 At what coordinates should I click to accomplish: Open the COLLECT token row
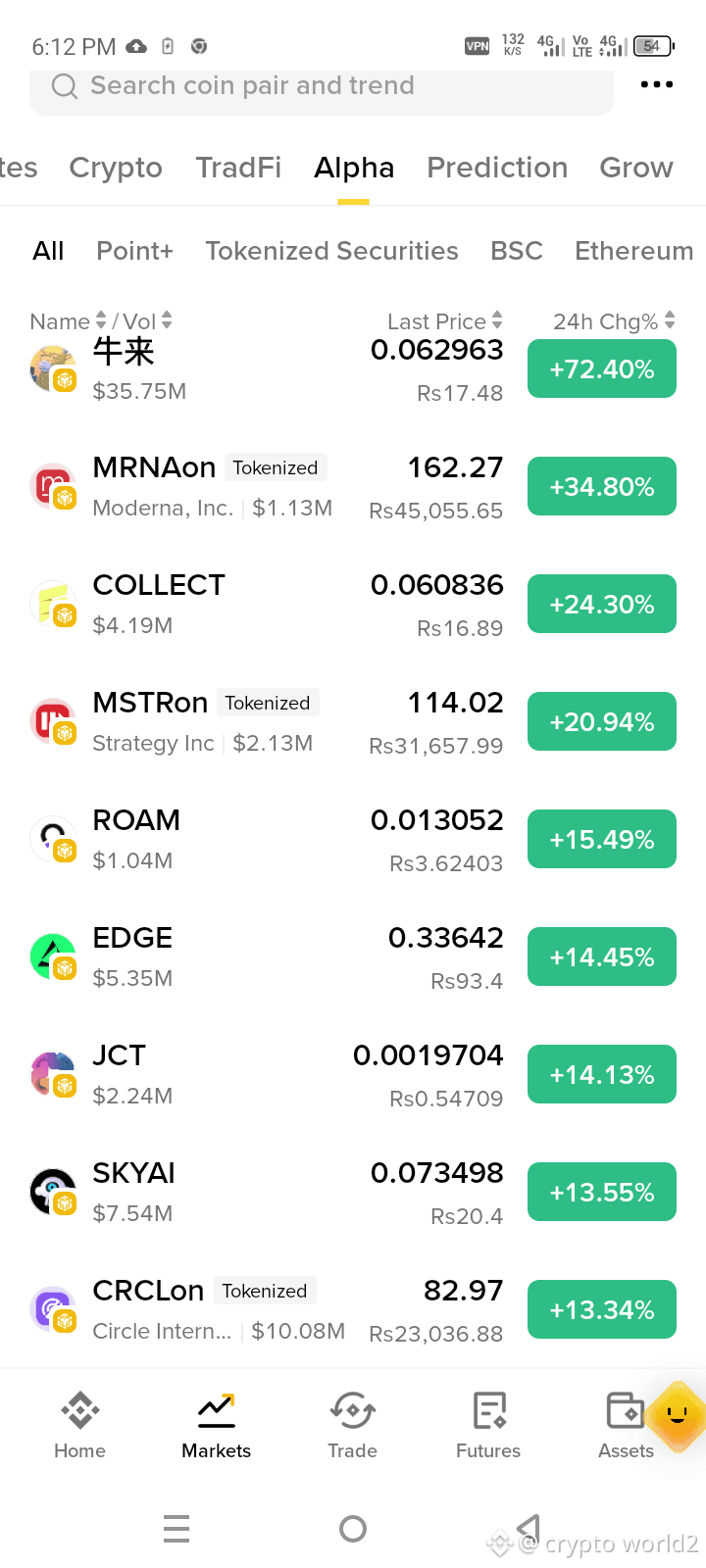353,605
